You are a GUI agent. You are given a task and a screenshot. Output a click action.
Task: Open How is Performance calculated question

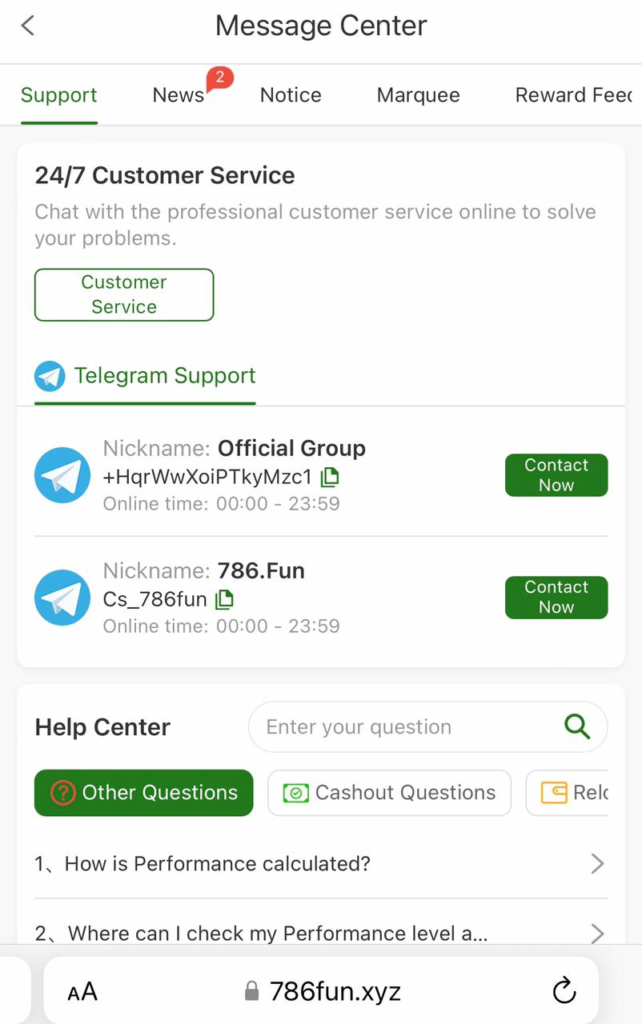tap(320, 863)
